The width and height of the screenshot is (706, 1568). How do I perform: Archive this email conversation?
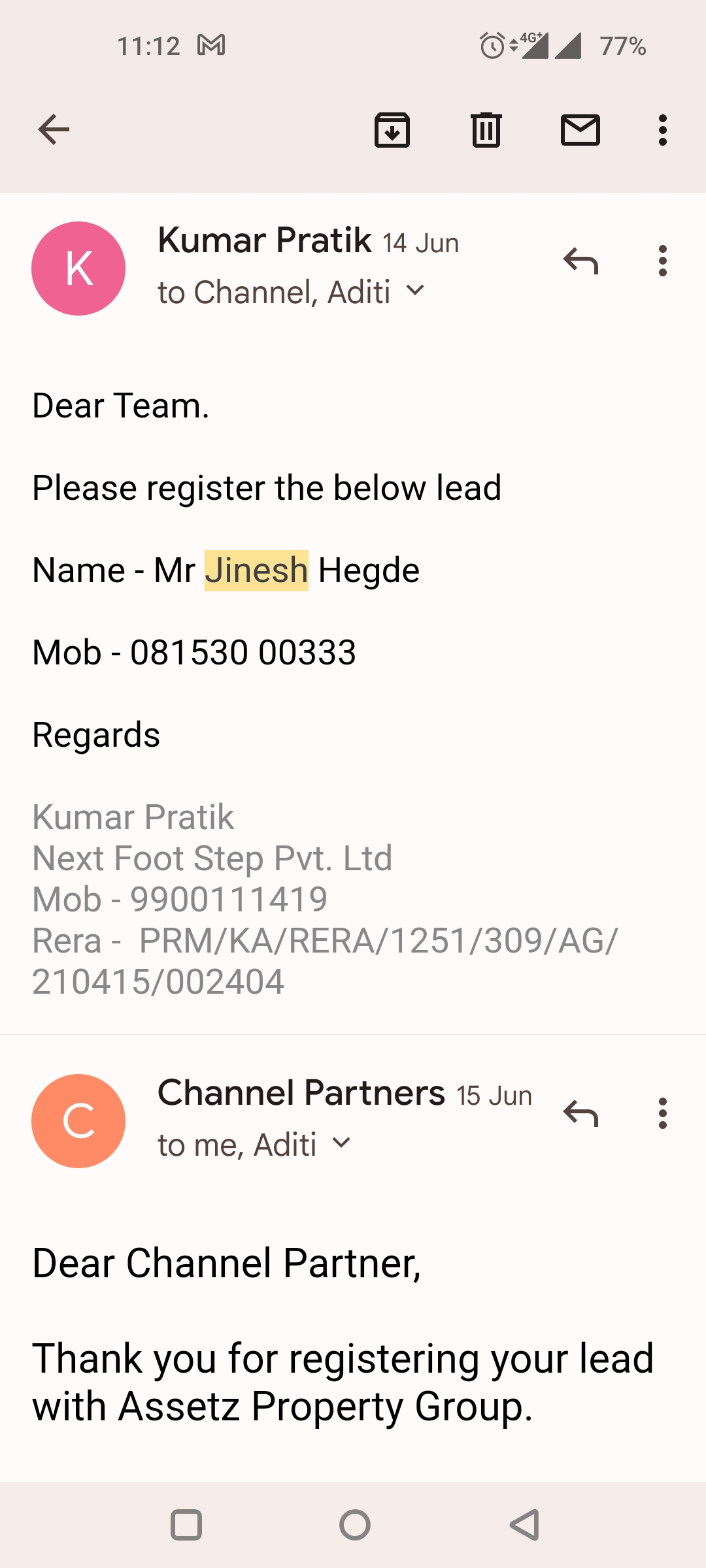[x=392, y=129]
